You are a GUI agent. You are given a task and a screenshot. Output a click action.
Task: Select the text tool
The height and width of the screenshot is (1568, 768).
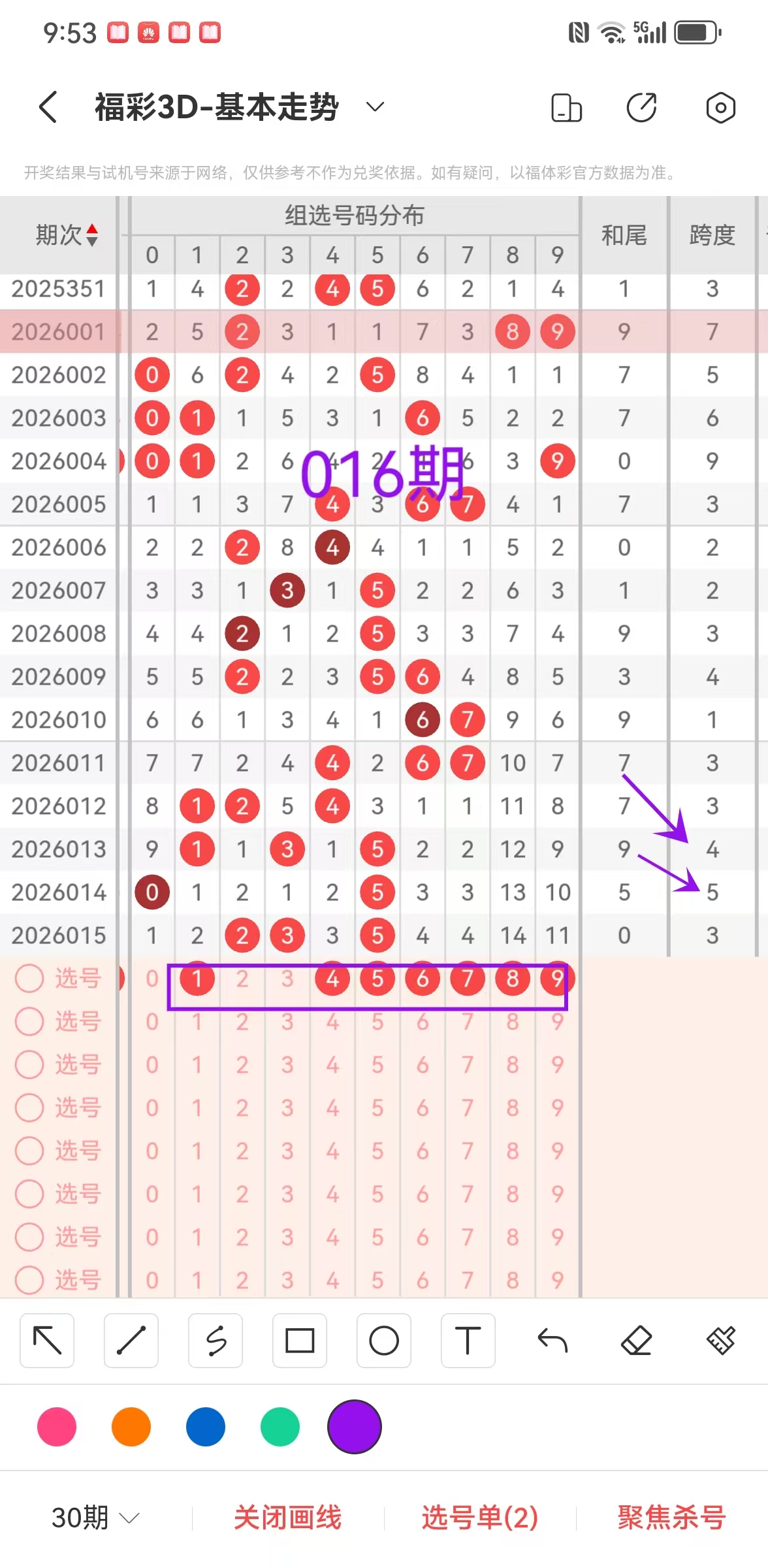(468, 1341)
